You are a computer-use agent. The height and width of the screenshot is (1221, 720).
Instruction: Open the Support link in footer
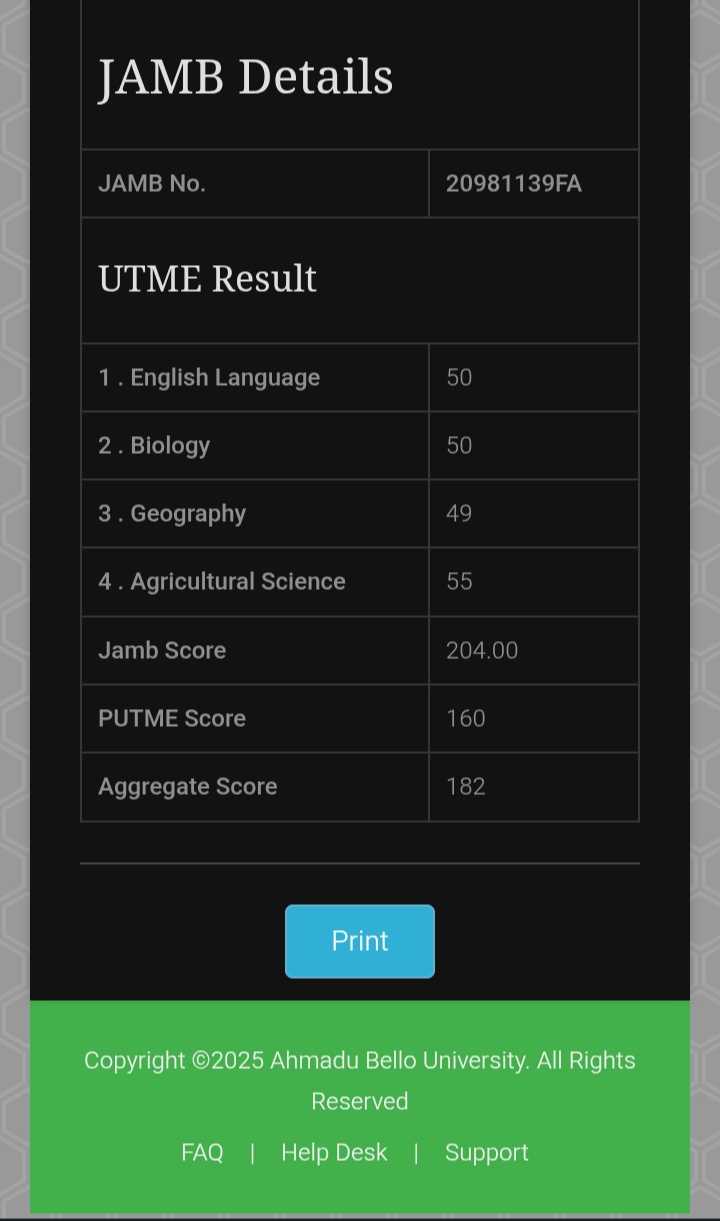coord(486,1152)
